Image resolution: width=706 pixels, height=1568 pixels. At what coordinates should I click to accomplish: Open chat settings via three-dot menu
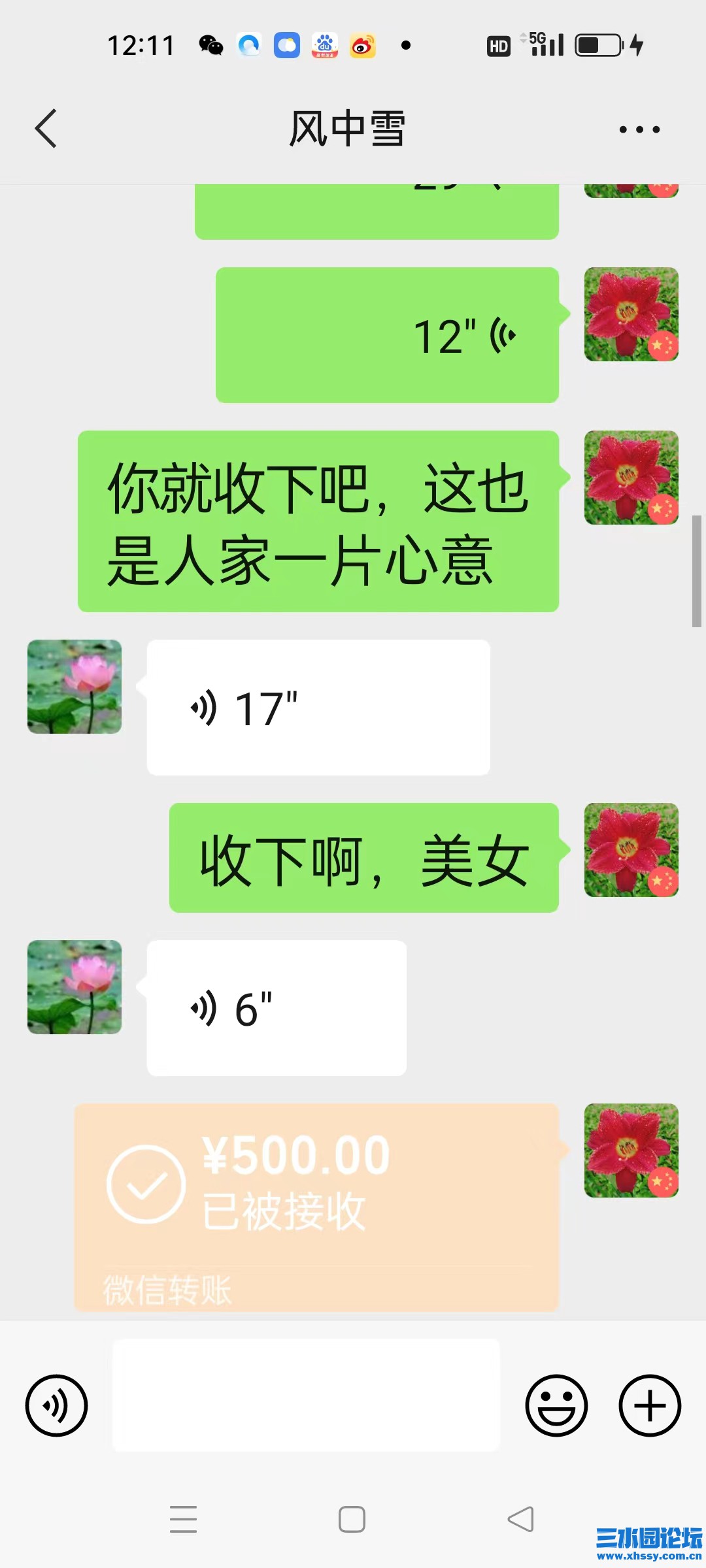pos(636,128)
